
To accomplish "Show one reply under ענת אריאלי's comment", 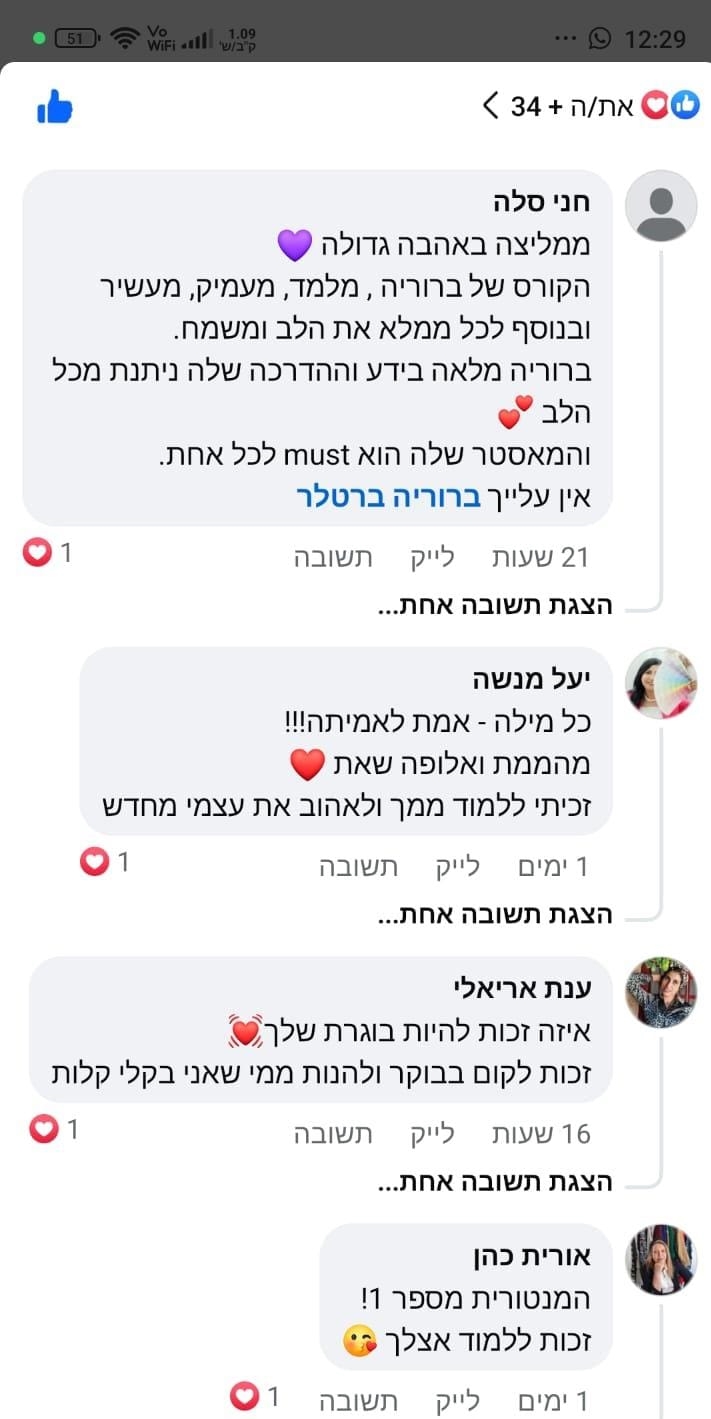I will [495, 1182].
